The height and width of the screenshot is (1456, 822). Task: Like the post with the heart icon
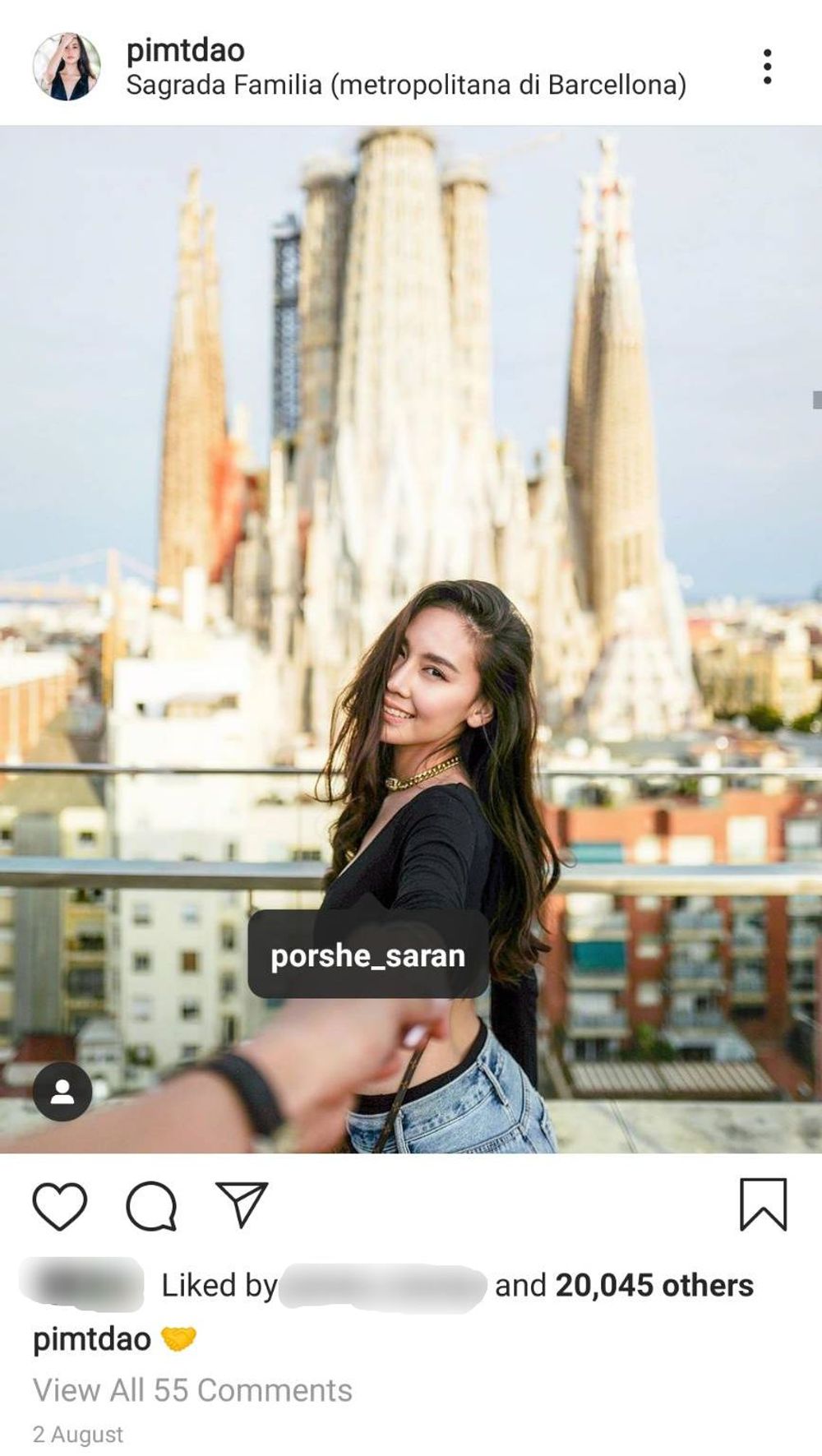point(60,1206)
